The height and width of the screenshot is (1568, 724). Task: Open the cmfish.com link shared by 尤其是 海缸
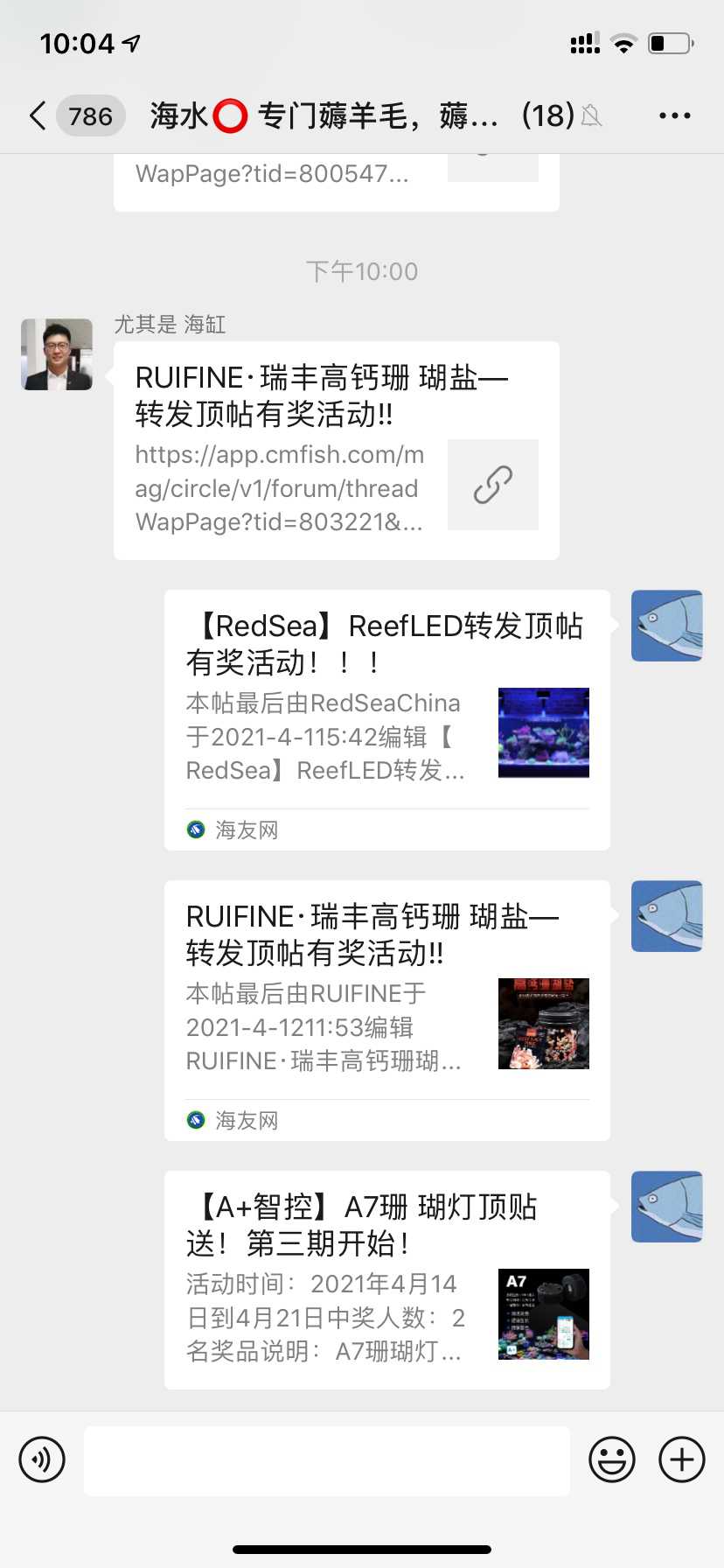[336, 451]
